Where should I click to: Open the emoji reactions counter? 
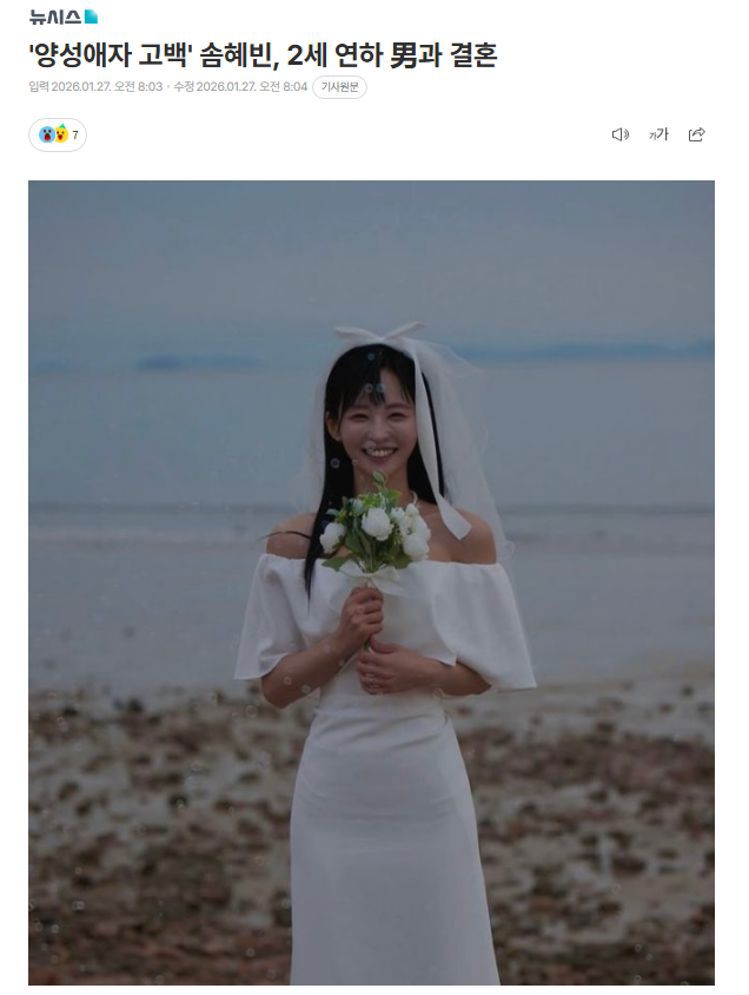click(58, 134)
